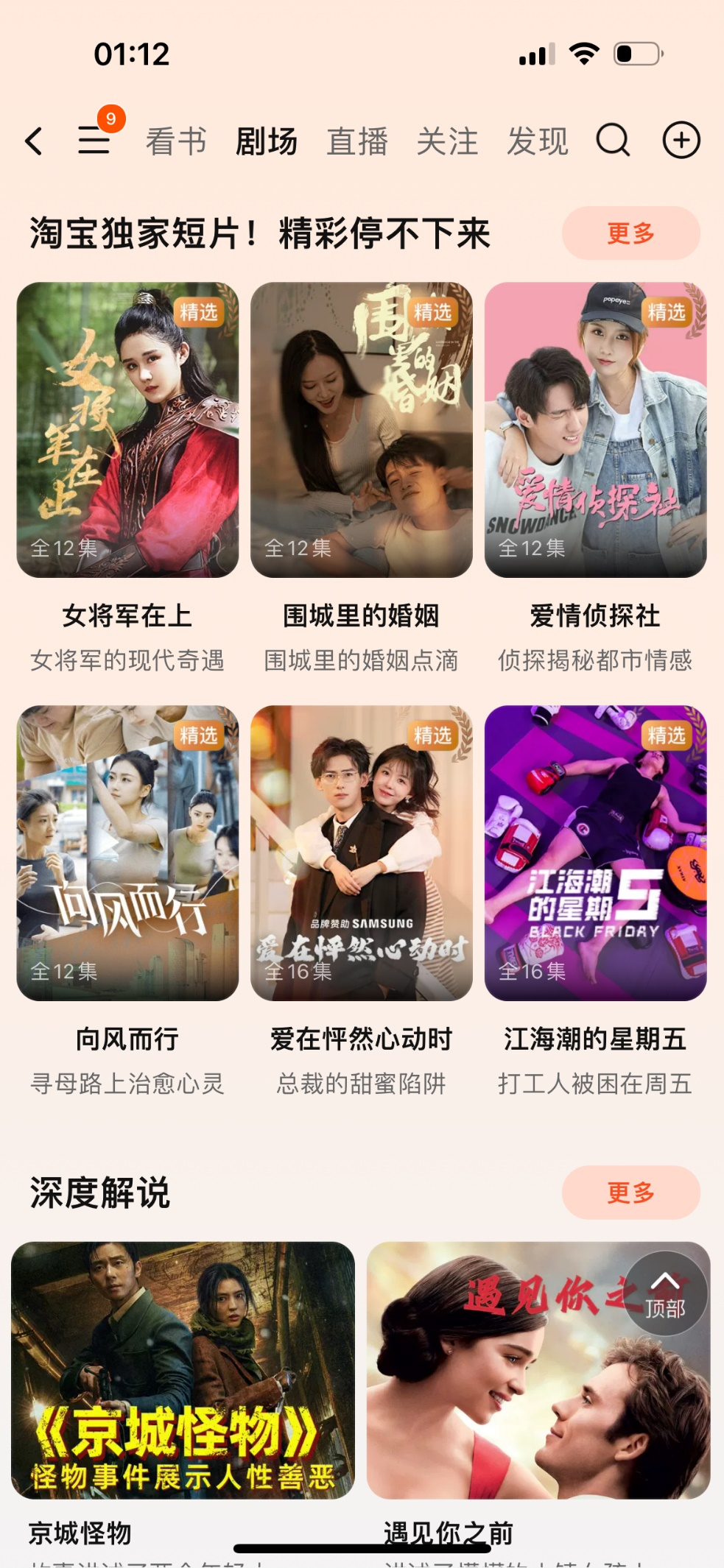
Task: Open the drama 女将军在上
Action: [x=127, y=430]
